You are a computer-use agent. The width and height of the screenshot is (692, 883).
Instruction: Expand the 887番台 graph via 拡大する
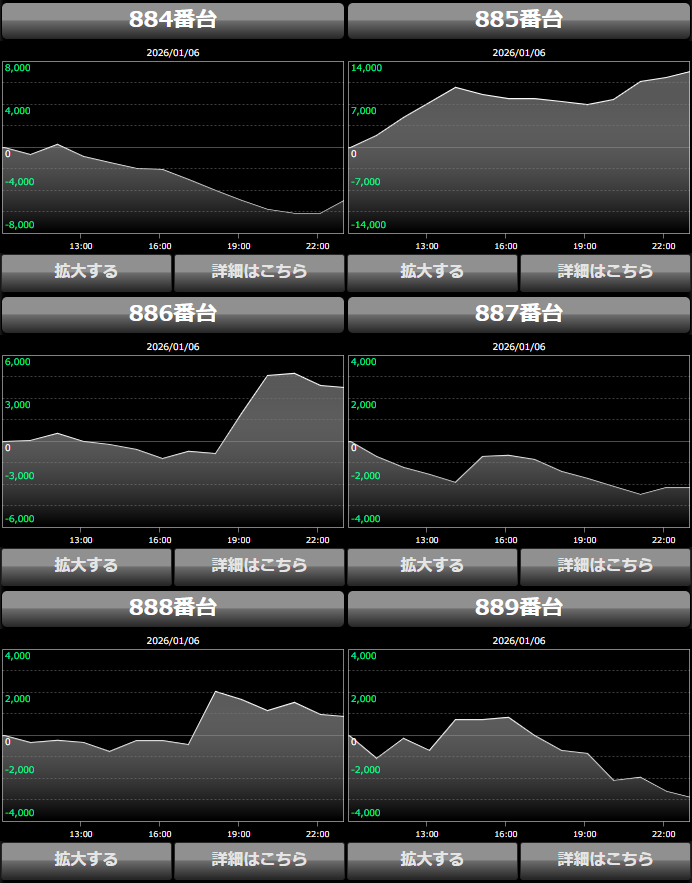pyautogui.click(x=432, y=565)
